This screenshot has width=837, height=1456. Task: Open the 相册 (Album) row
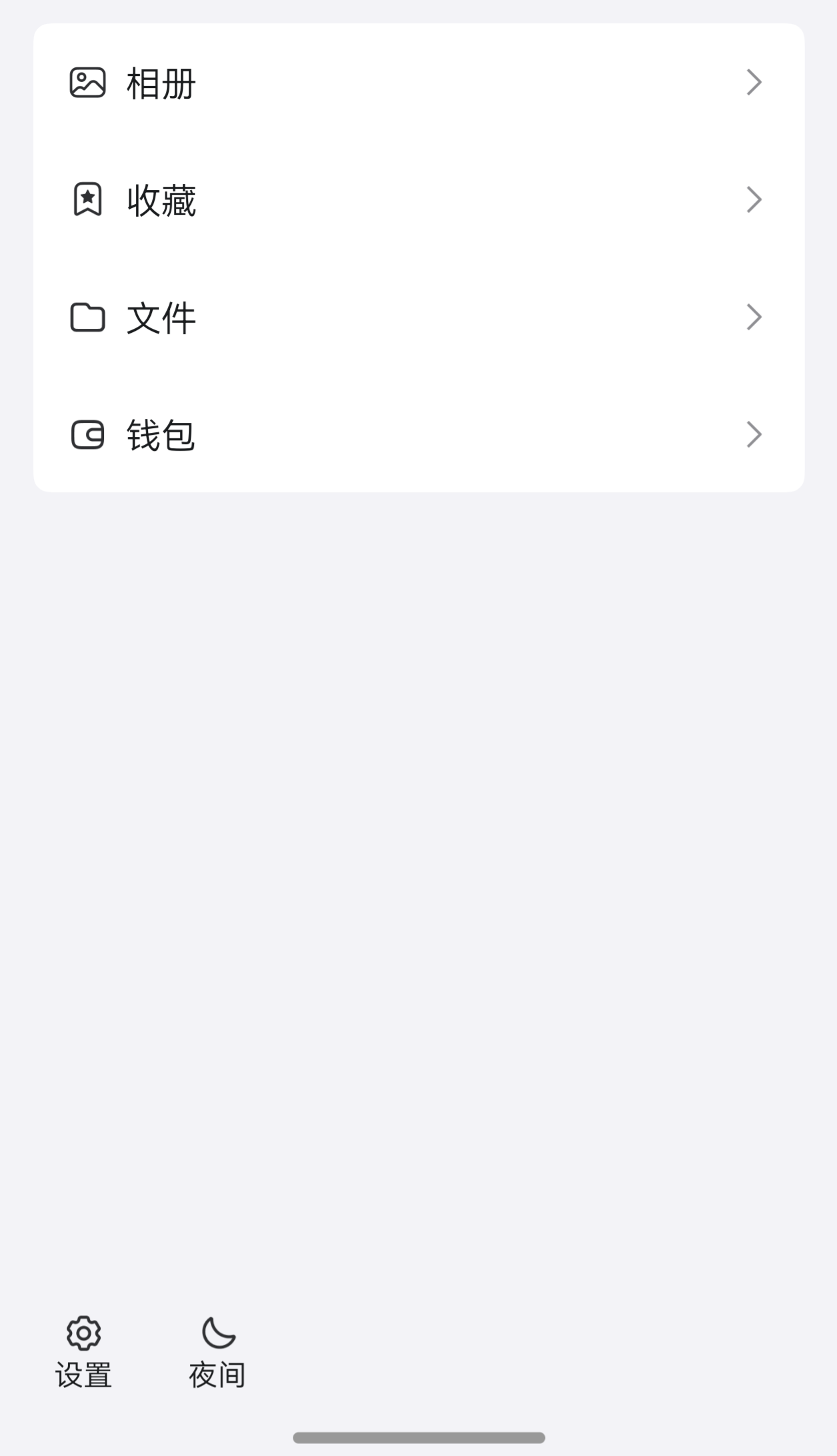point(418,83)
